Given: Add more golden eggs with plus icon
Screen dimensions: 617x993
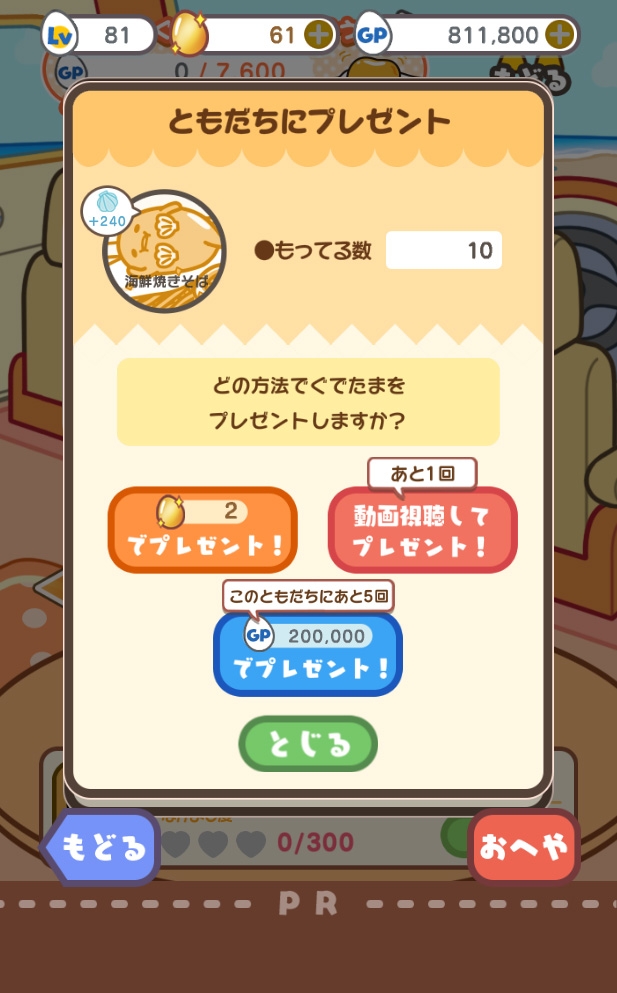Looking at the screenshot, I should pyautogui.click(x=318, y=35).
